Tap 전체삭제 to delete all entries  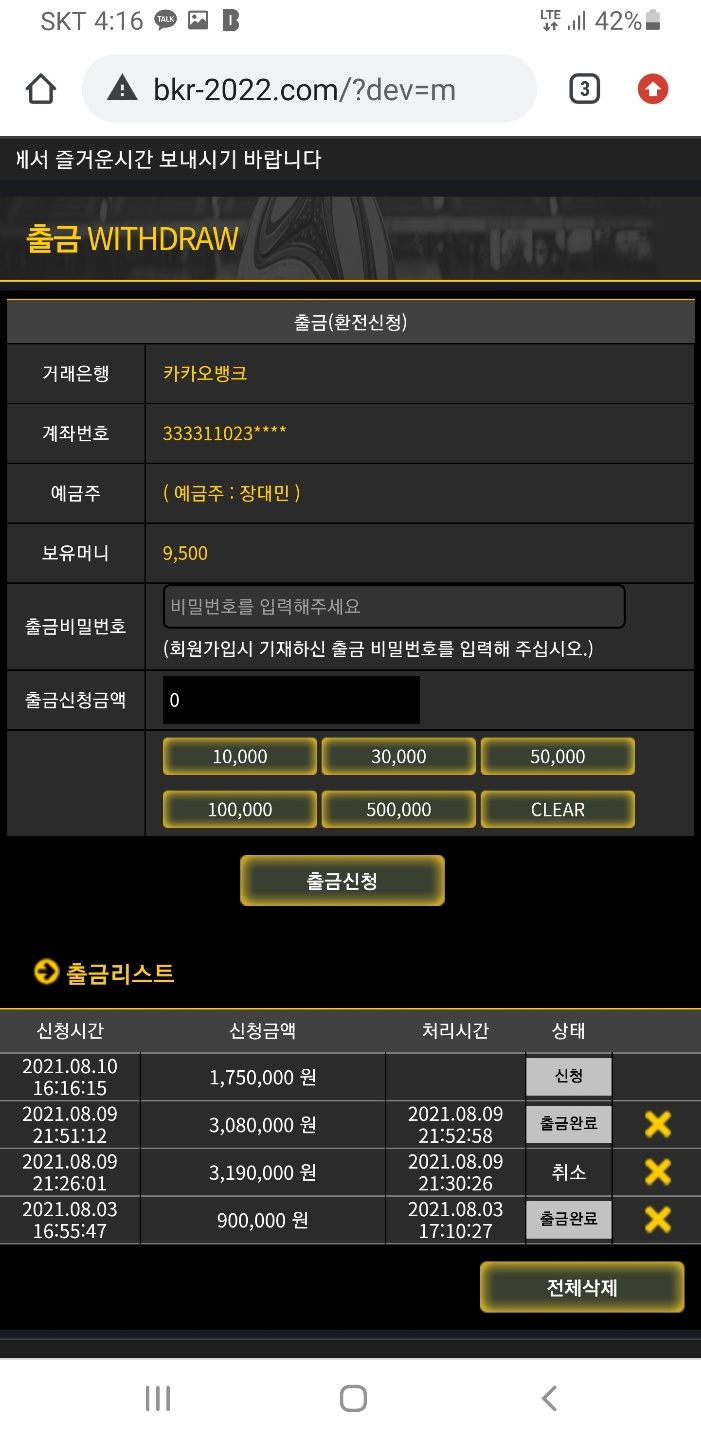pos(582,1287)
